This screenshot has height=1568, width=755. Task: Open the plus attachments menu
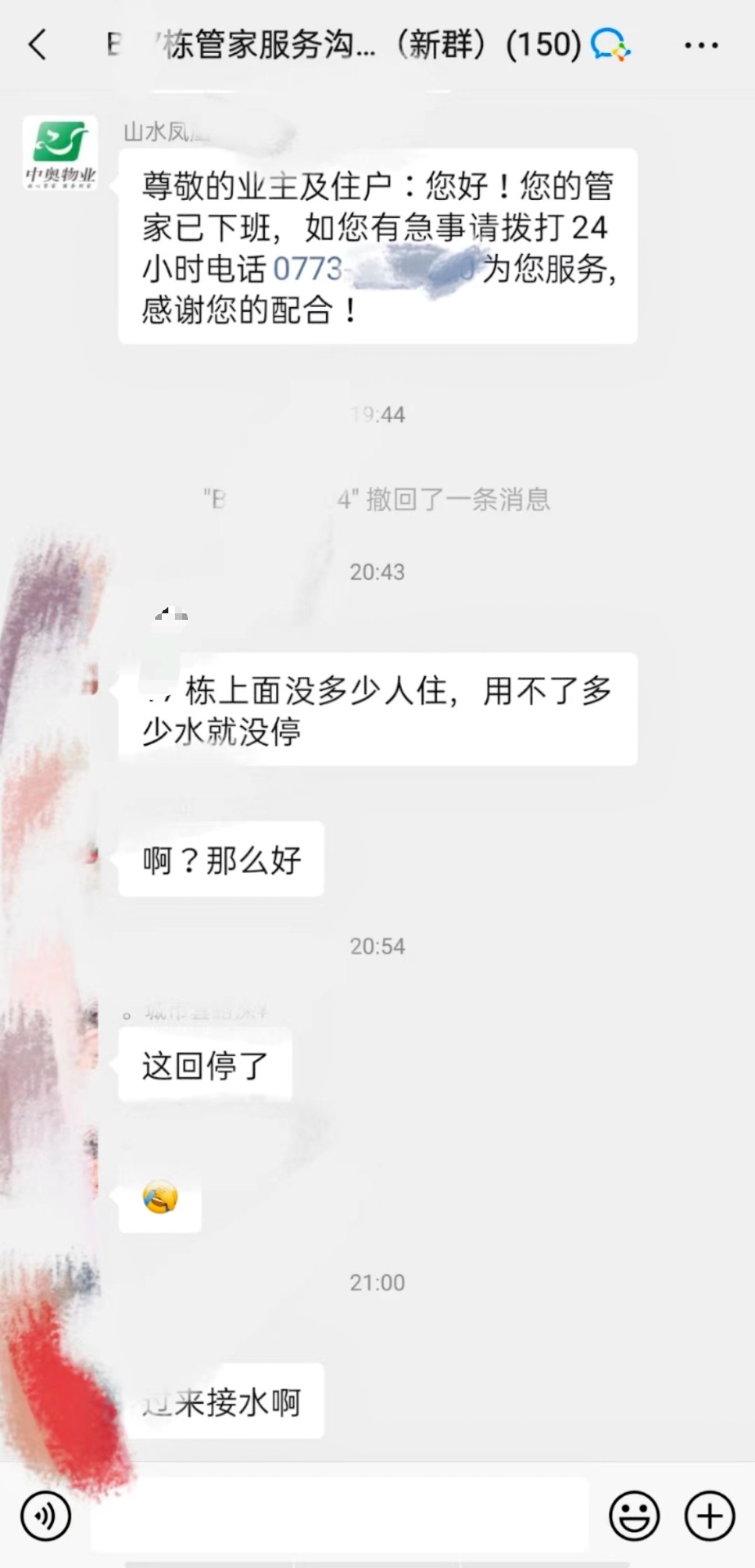click(709, 1516)
